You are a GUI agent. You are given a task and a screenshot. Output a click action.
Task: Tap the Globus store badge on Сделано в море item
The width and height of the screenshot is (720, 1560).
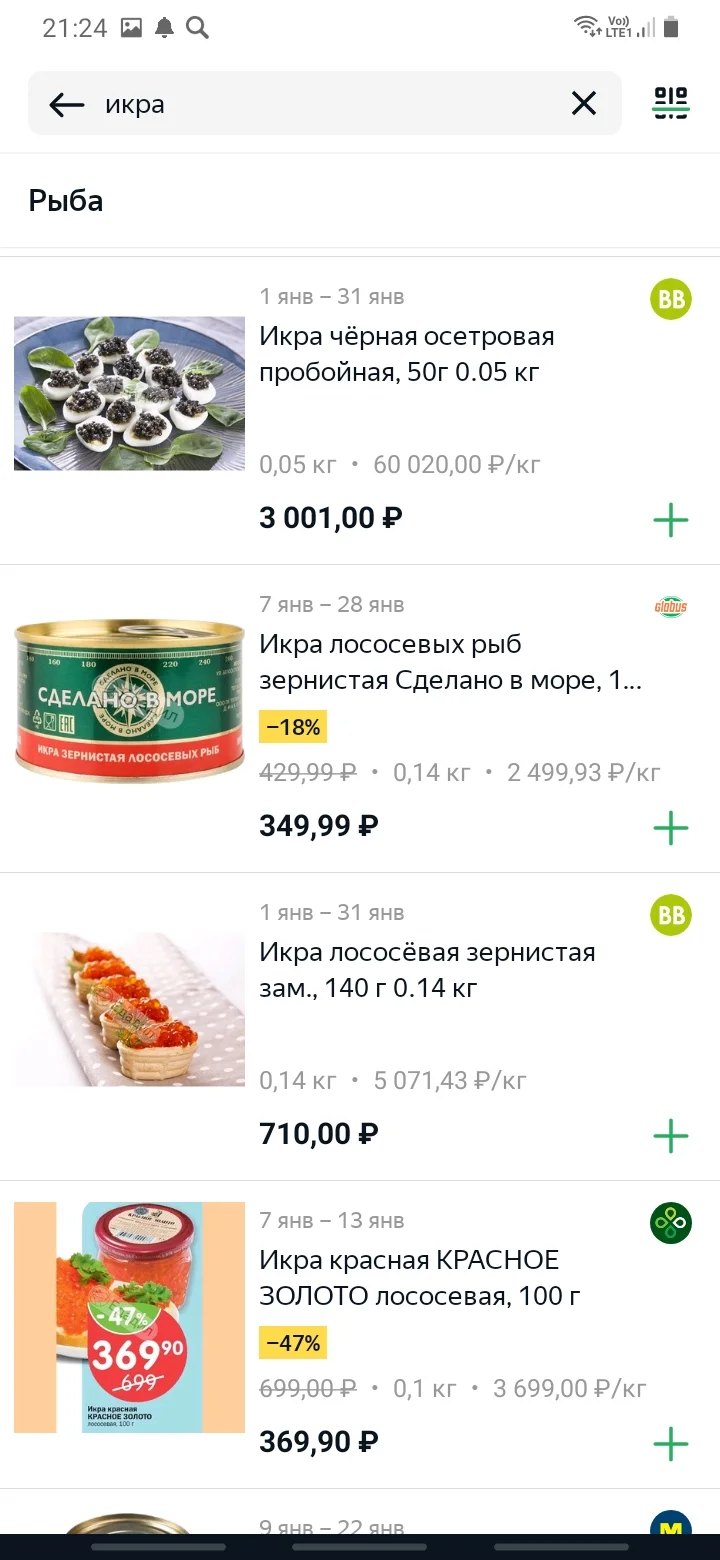coord(670,605)
